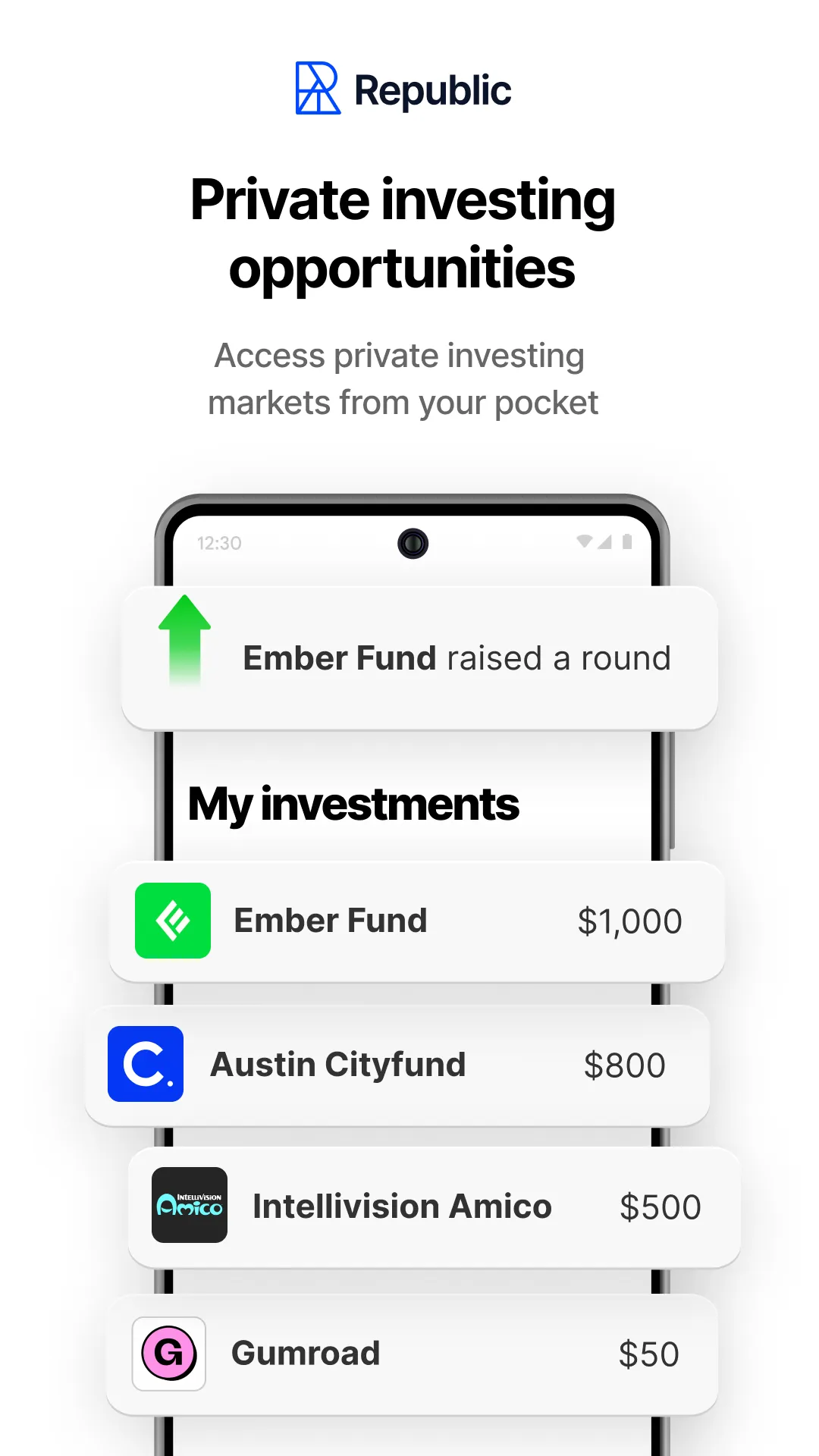
Task: Click the Gumroad pink G icon
Action: coord(168,1354)
